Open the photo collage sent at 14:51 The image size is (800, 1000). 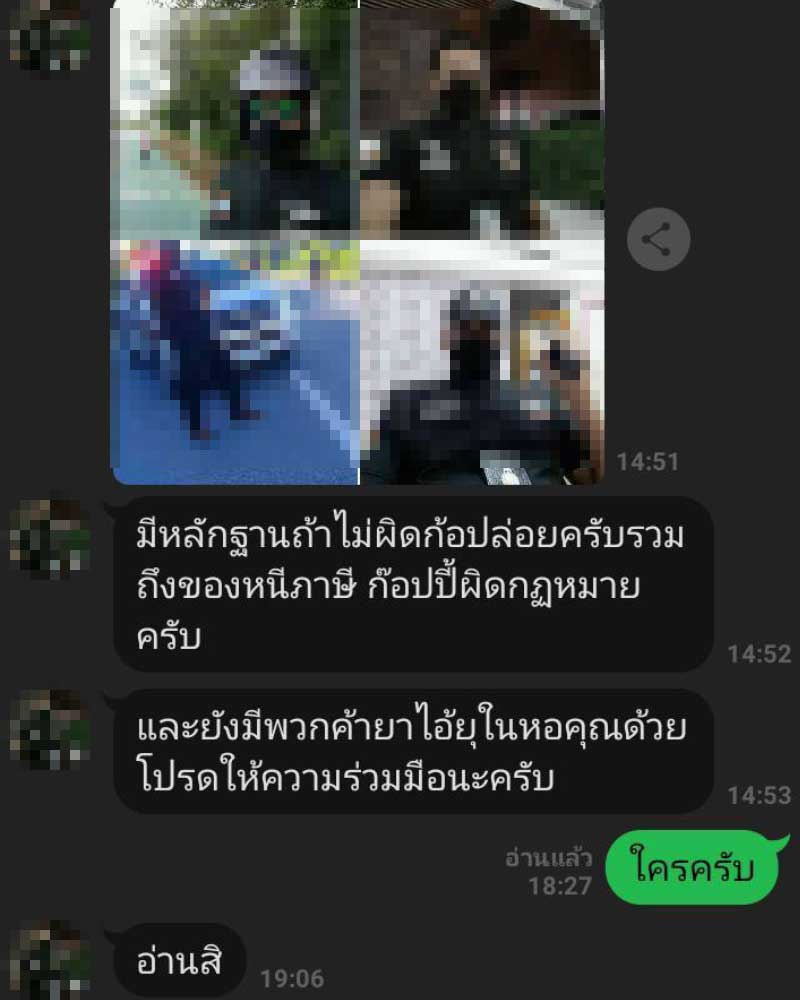(357, 240)
